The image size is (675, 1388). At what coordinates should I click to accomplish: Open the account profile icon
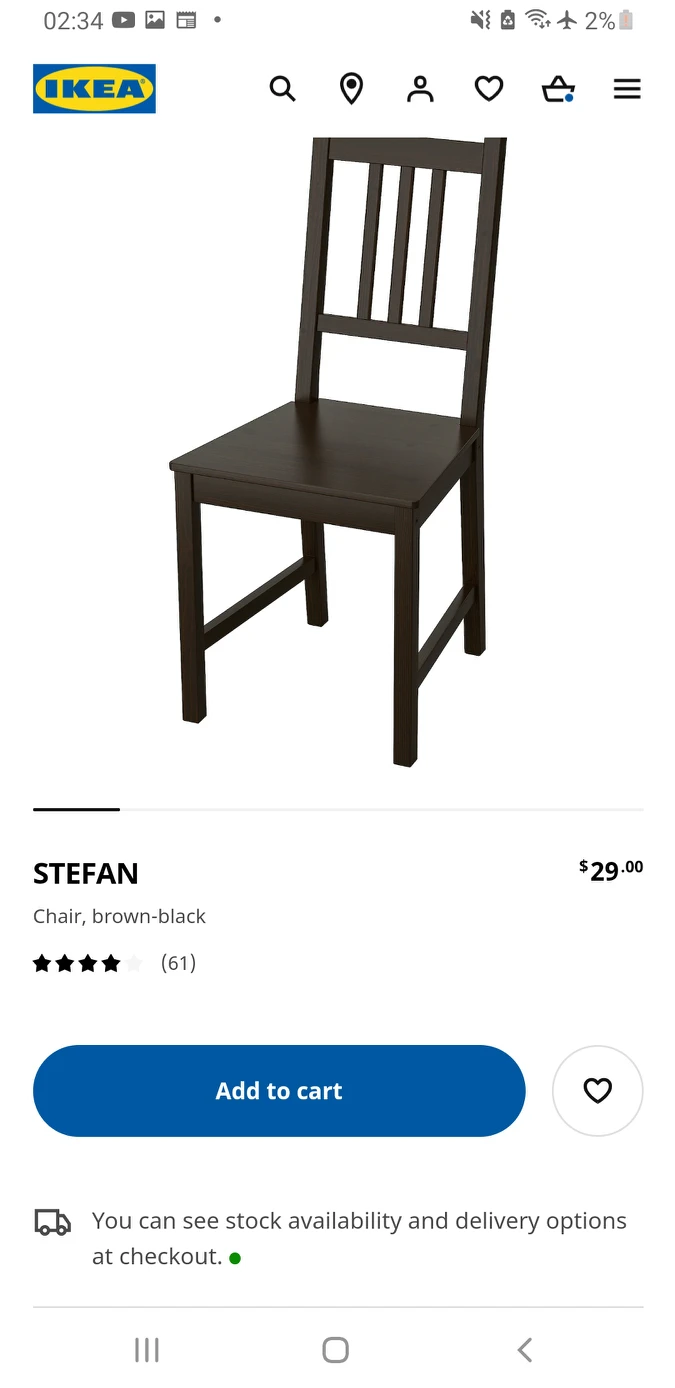pos(420,90)
